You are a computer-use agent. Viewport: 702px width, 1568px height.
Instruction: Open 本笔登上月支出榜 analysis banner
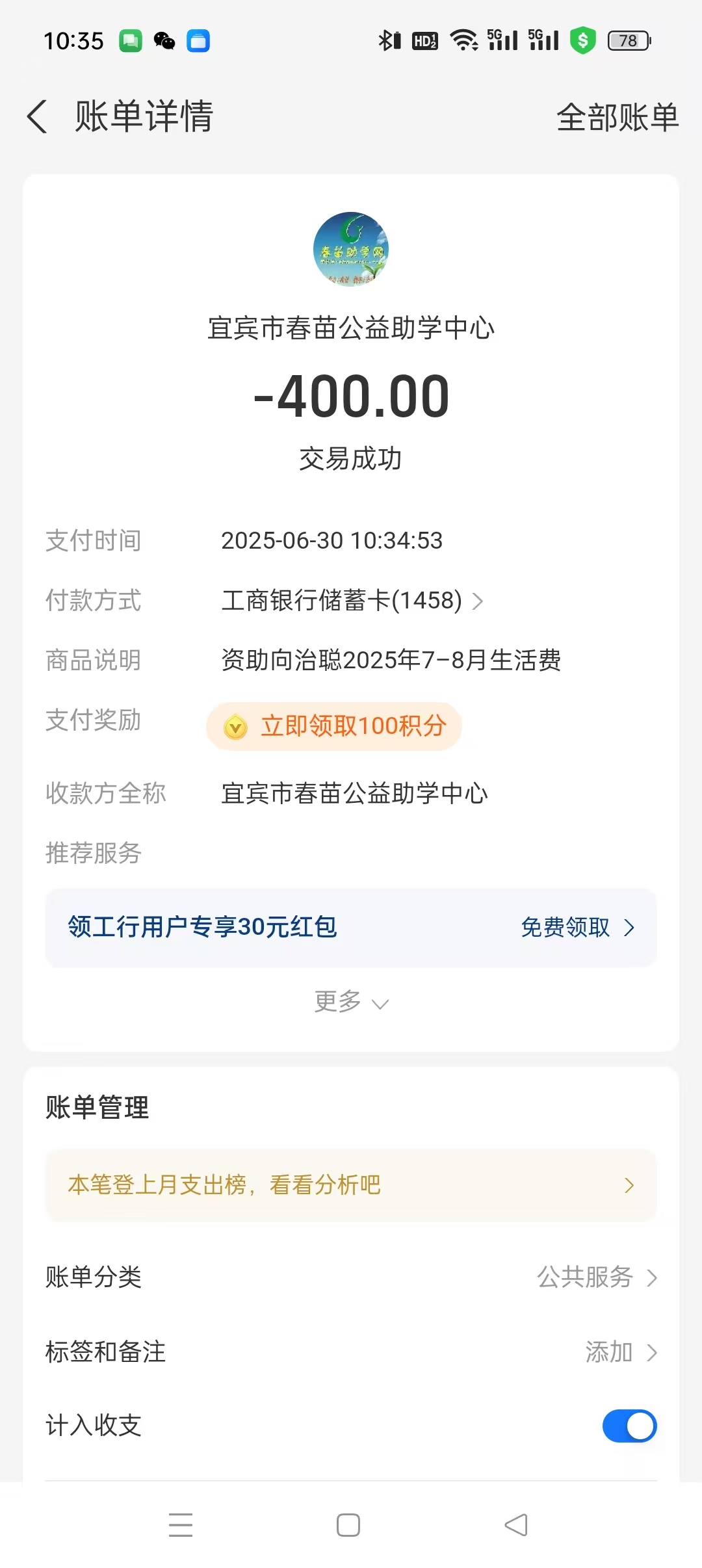pyautogui.click(x=351, y=1185)
